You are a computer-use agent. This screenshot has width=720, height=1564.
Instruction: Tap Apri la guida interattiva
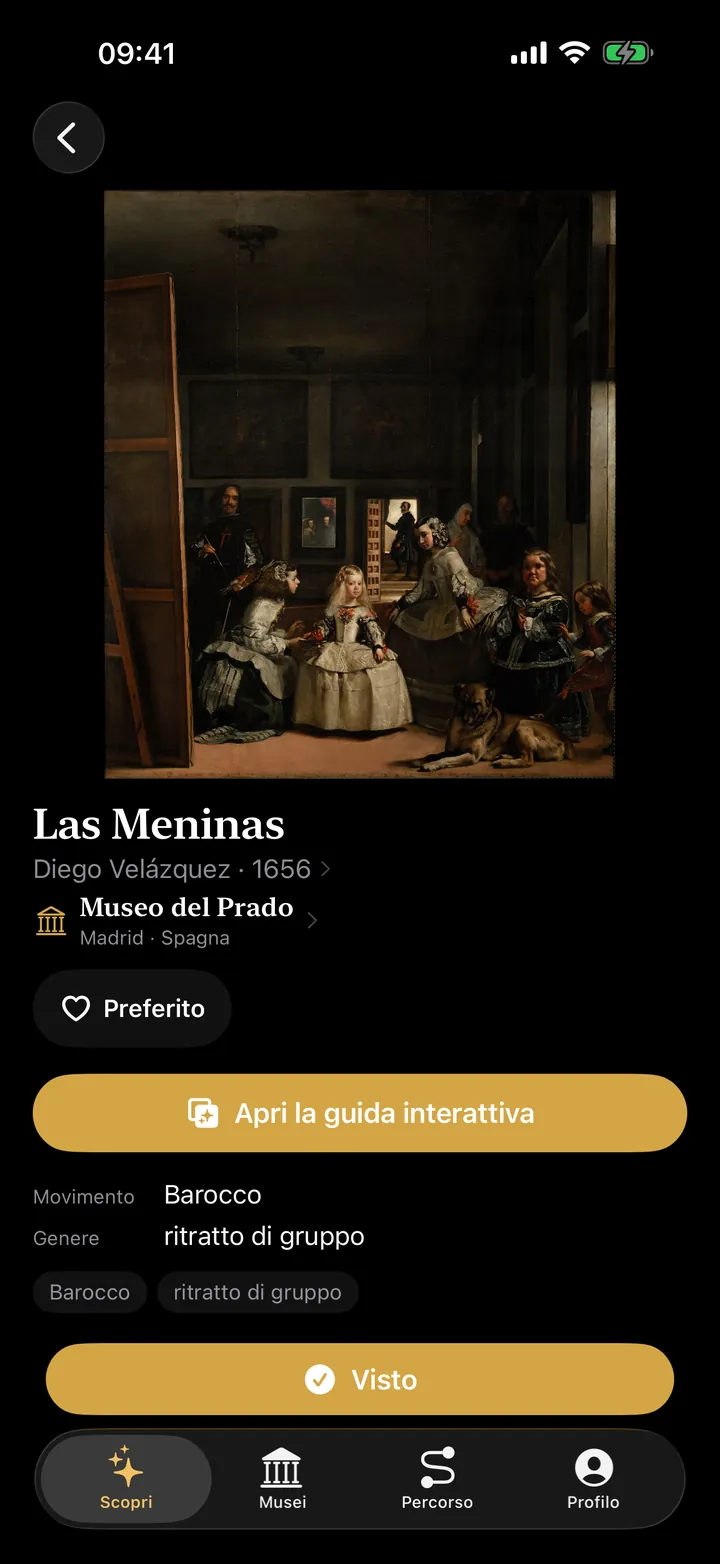coord(360,1113)
